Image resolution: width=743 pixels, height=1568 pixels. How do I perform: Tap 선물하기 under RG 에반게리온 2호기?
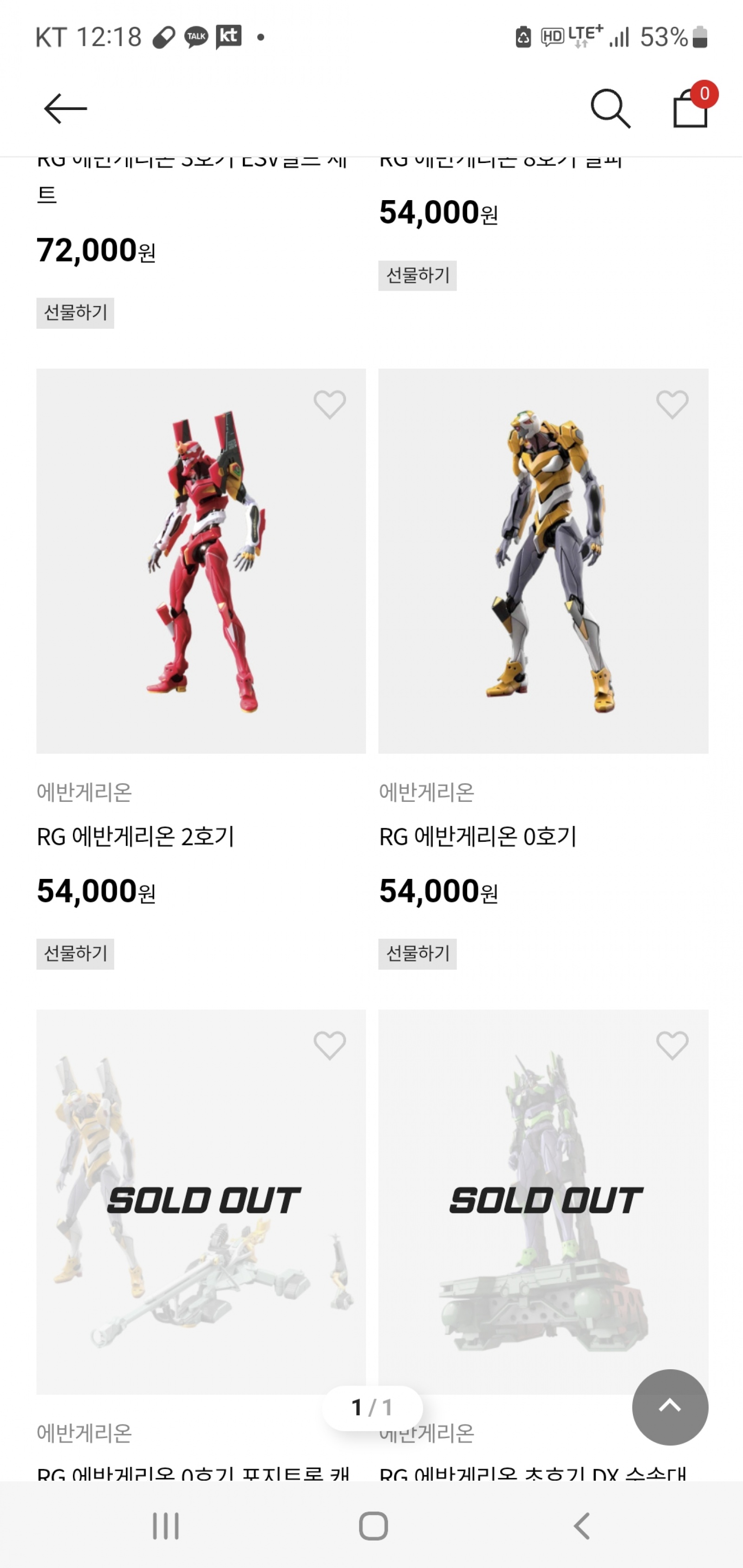[76, 953]
